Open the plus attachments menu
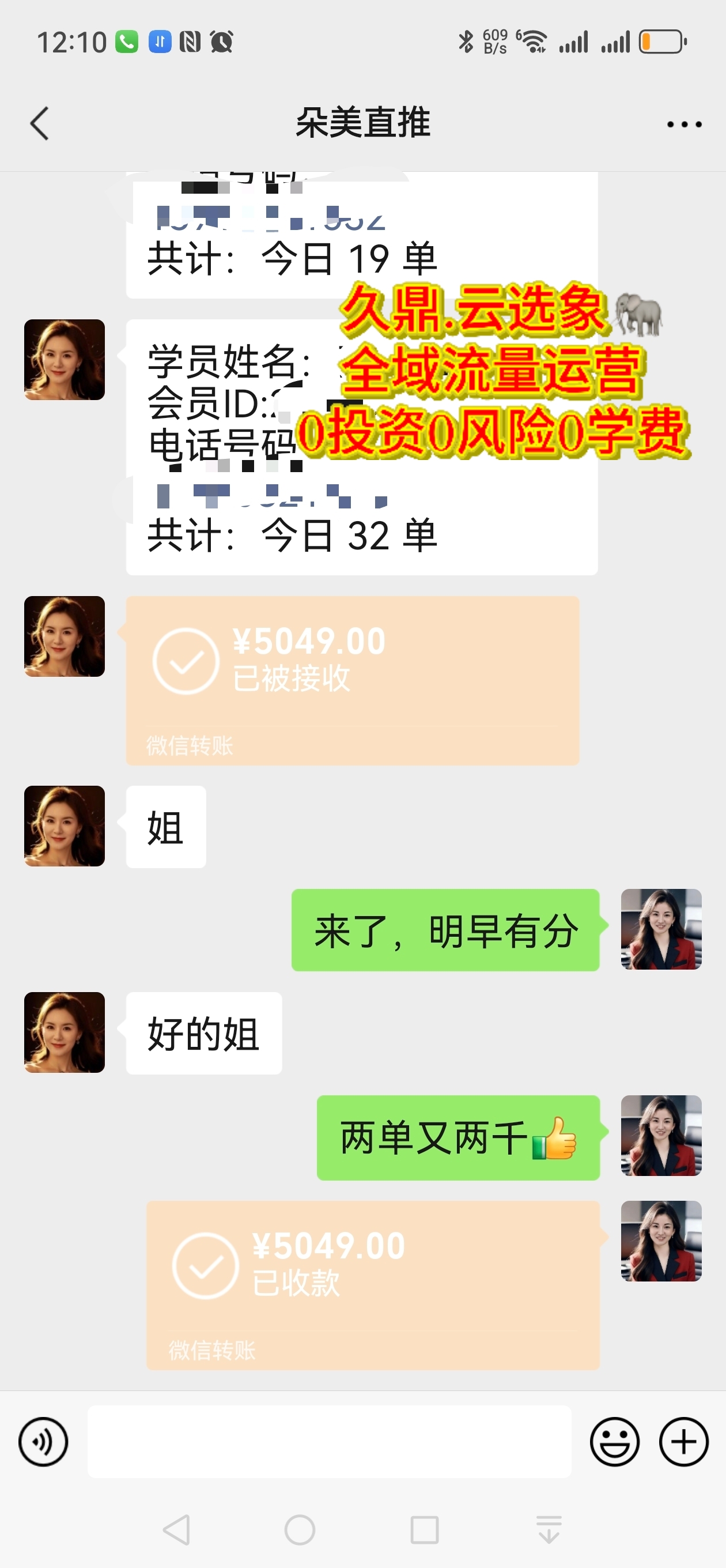 click(x=683, y=1441)
